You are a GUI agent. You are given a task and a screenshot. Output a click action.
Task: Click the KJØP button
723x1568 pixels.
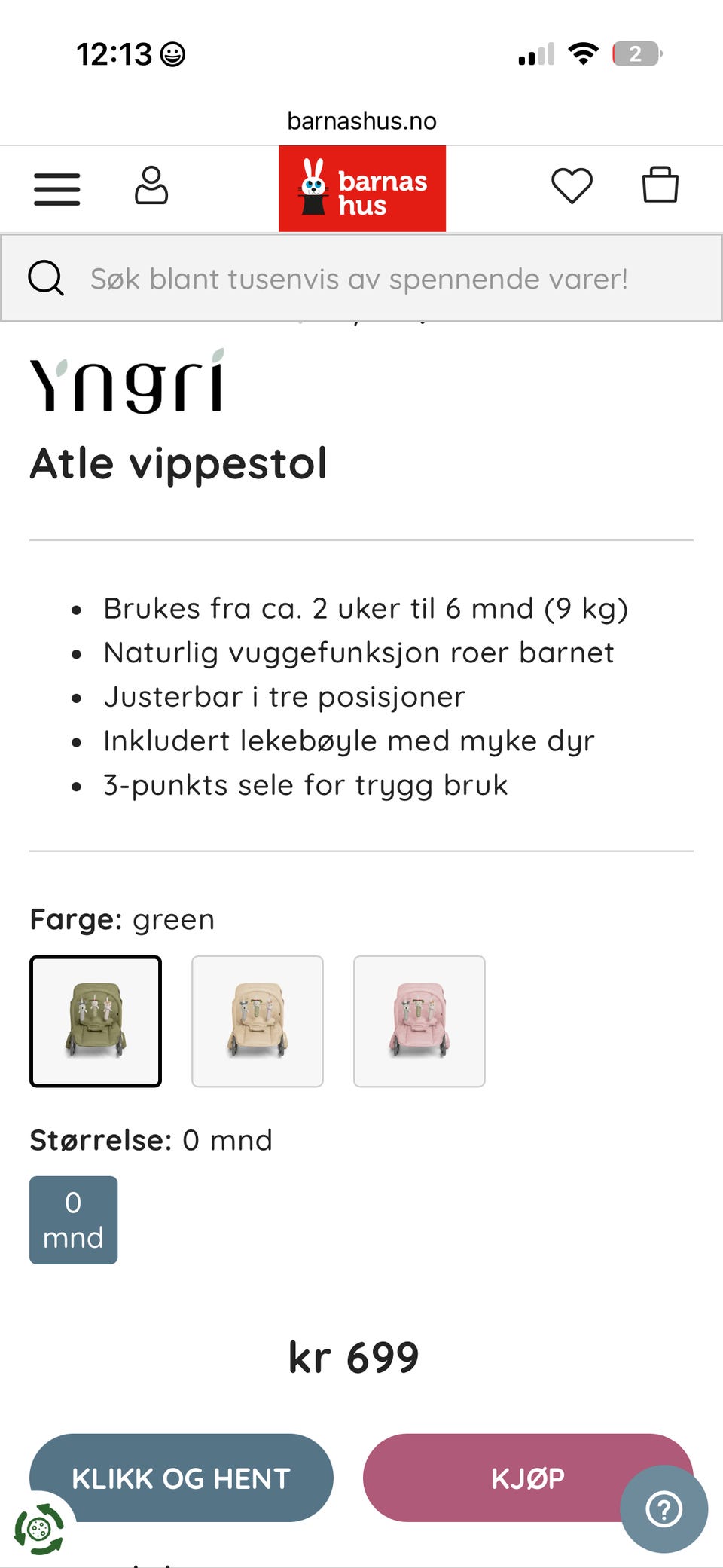(x=526, y=1478)
